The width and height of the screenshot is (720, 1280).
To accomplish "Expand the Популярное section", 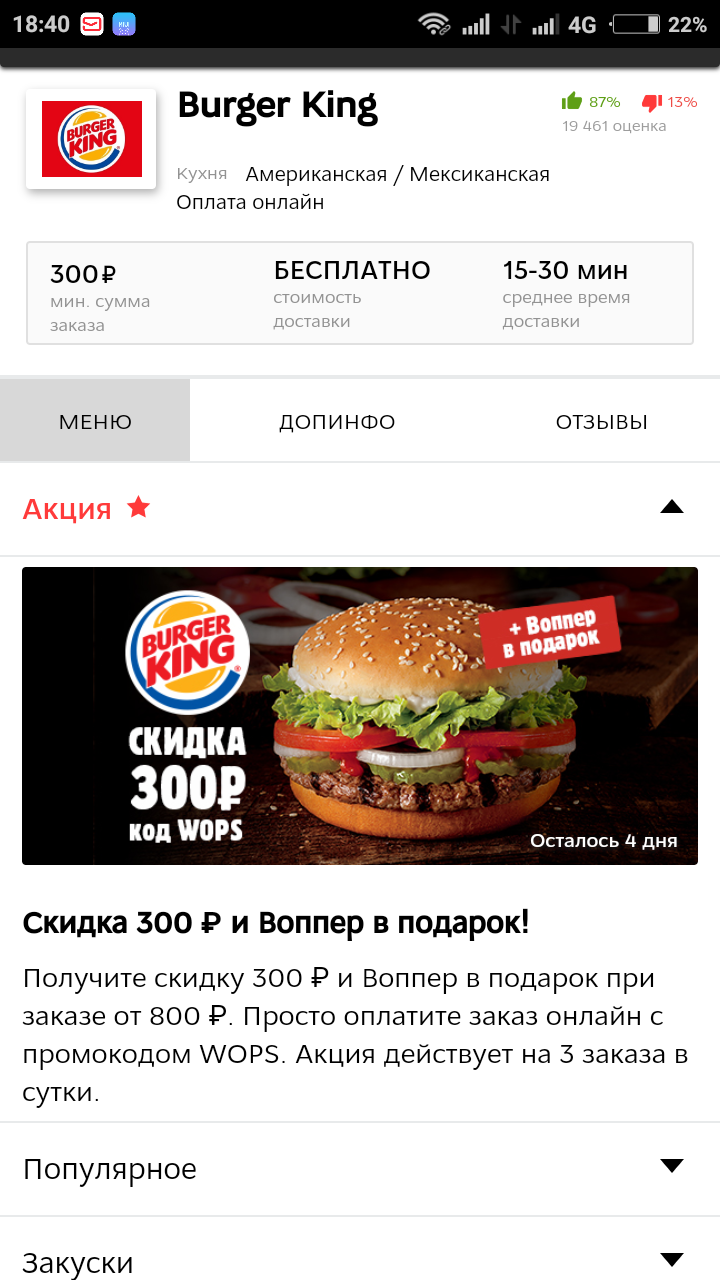I will point(360,1169).
